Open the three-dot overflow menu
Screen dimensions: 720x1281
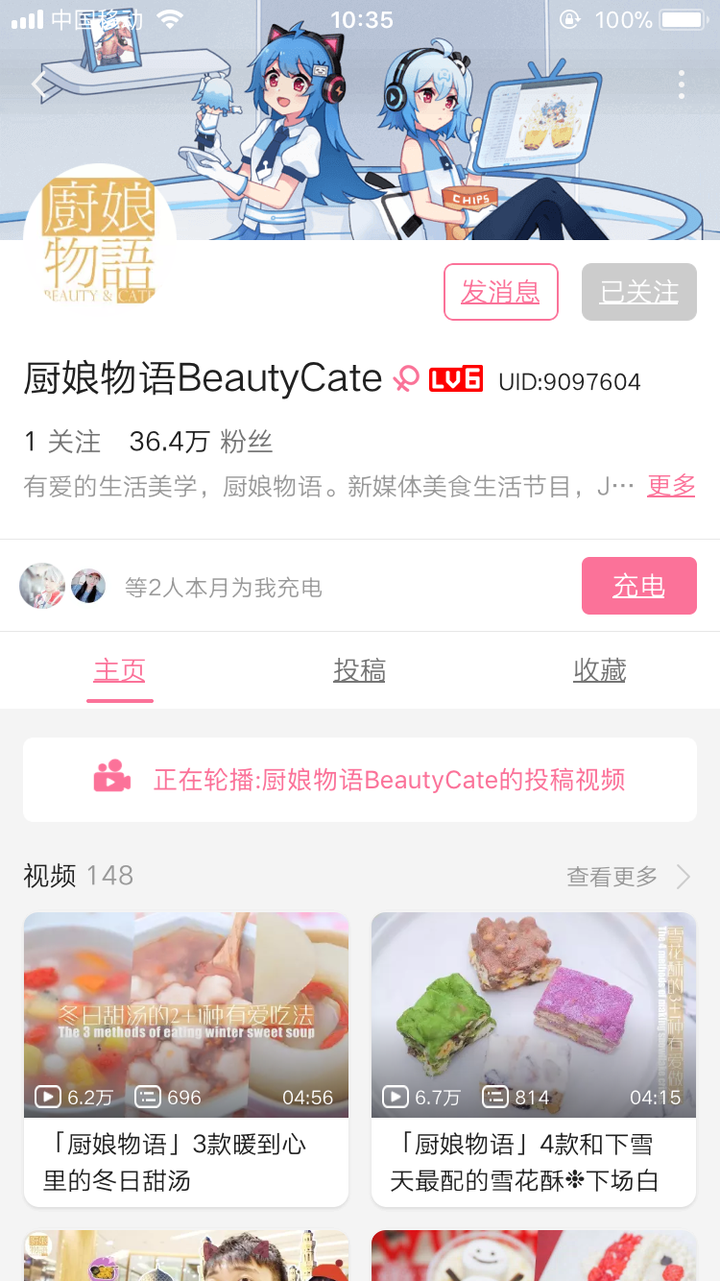pyautogui.click(x=681, y=84)
